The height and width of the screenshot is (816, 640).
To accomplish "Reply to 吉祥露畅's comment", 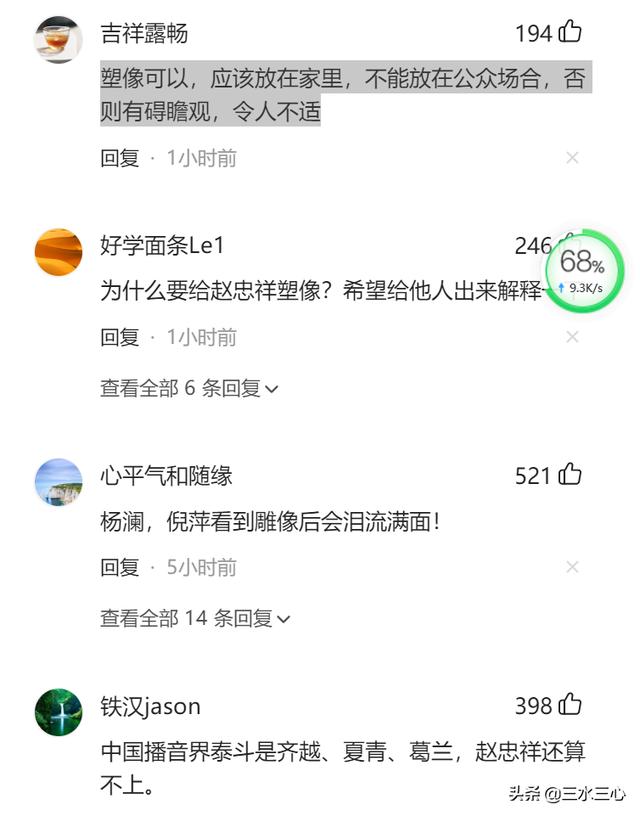I will pos(120,158).
